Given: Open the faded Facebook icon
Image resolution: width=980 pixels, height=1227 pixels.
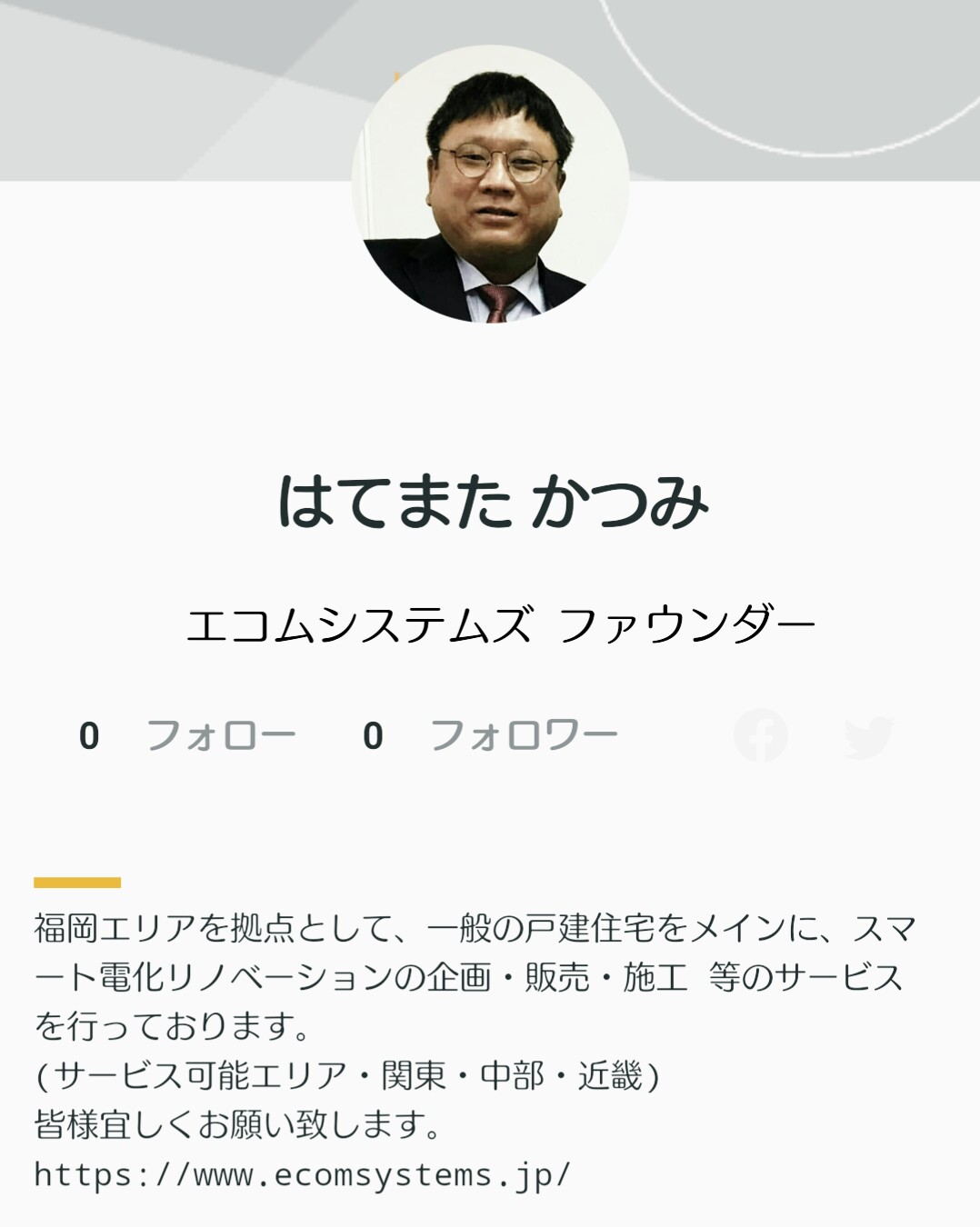Looking at the screenshot, I should pyautogui.click(x=760, y=734).
